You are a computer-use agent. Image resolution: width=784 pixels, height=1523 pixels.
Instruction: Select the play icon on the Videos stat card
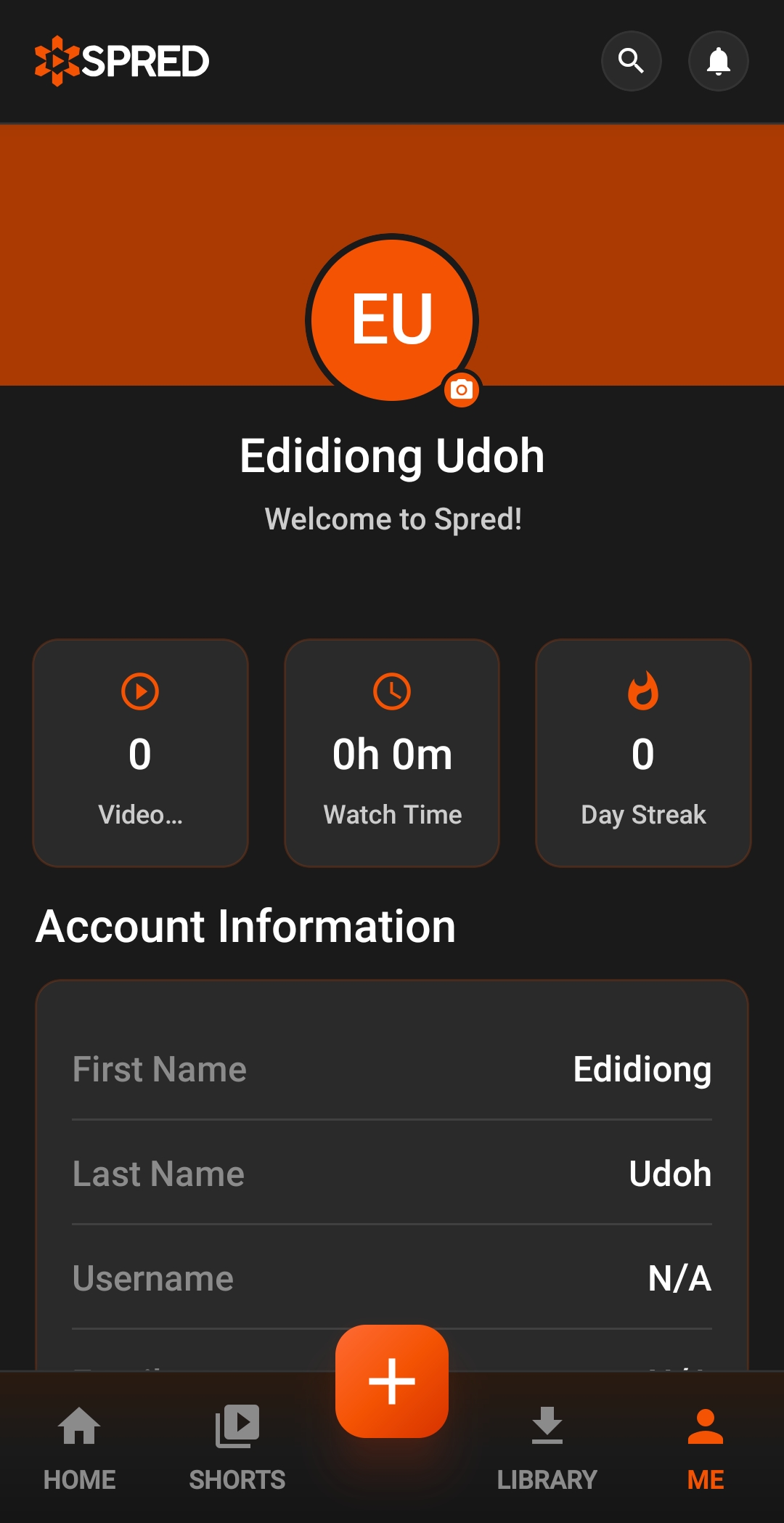tap(140, 692)
